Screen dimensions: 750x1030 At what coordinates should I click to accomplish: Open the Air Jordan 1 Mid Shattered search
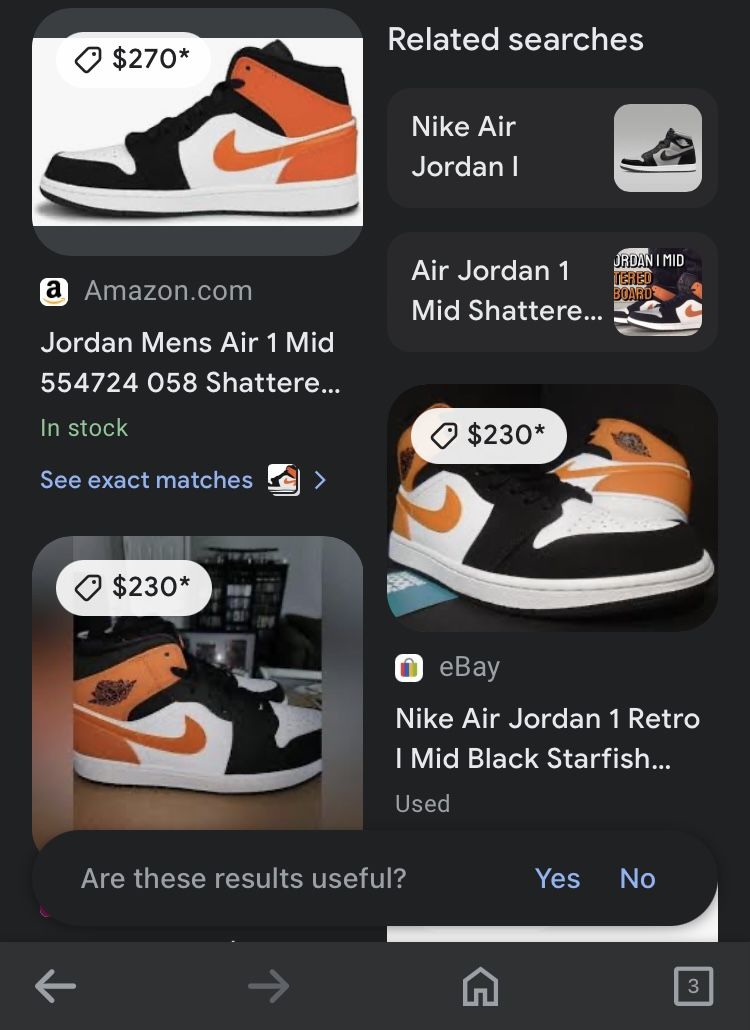tap(552, 291)
